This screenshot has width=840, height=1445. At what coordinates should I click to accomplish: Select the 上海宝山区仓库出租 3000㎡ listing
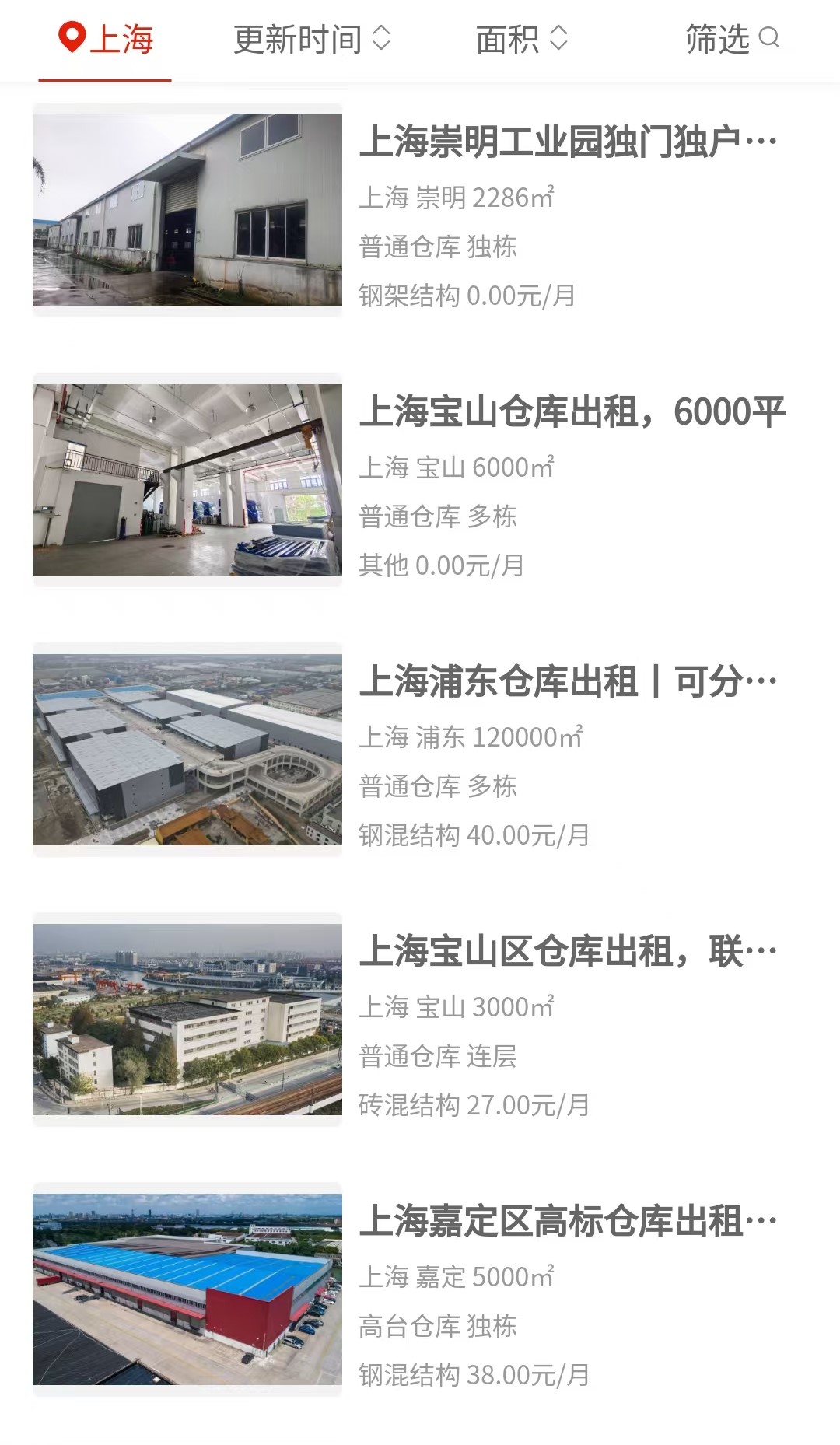pos(420,1020)
